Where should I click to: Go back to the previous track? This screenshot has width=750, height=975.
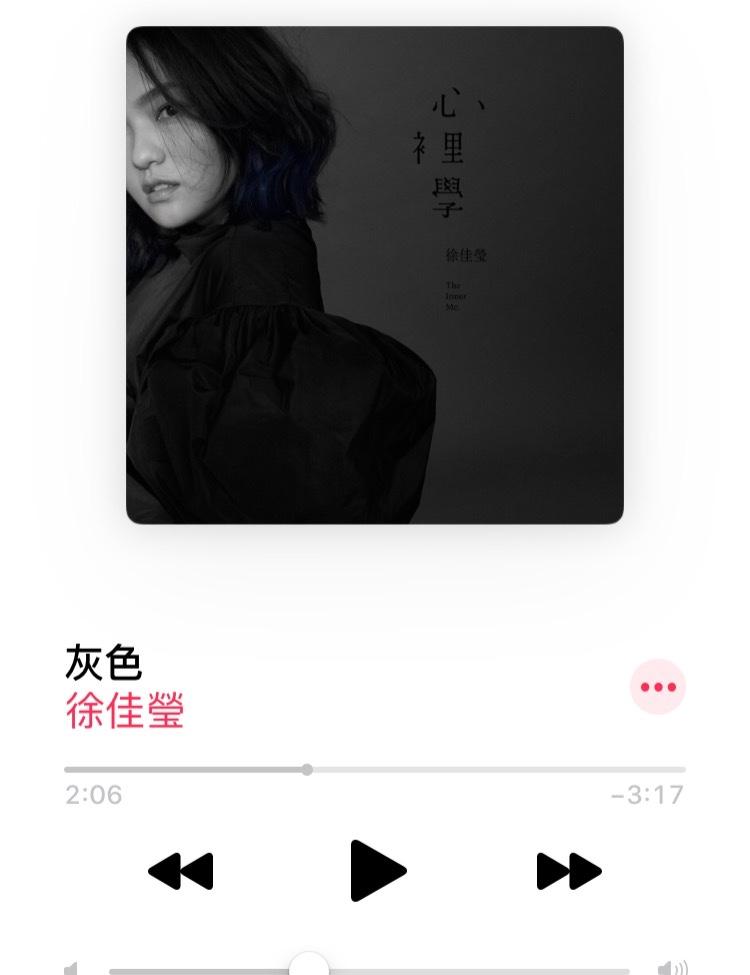click(181, 871)
